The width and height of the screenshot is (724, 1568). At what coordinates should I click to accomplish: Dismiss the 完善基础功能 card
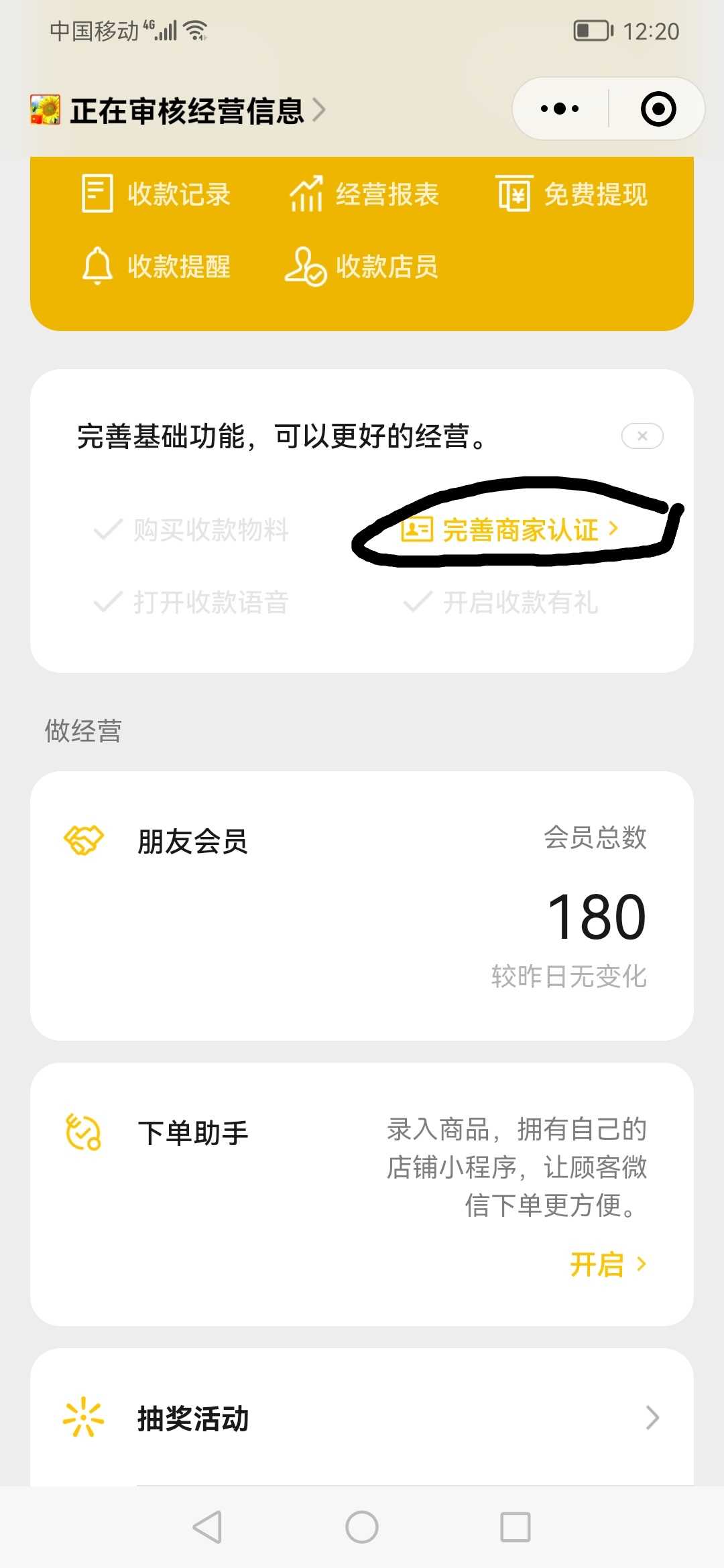pos(642,436)
